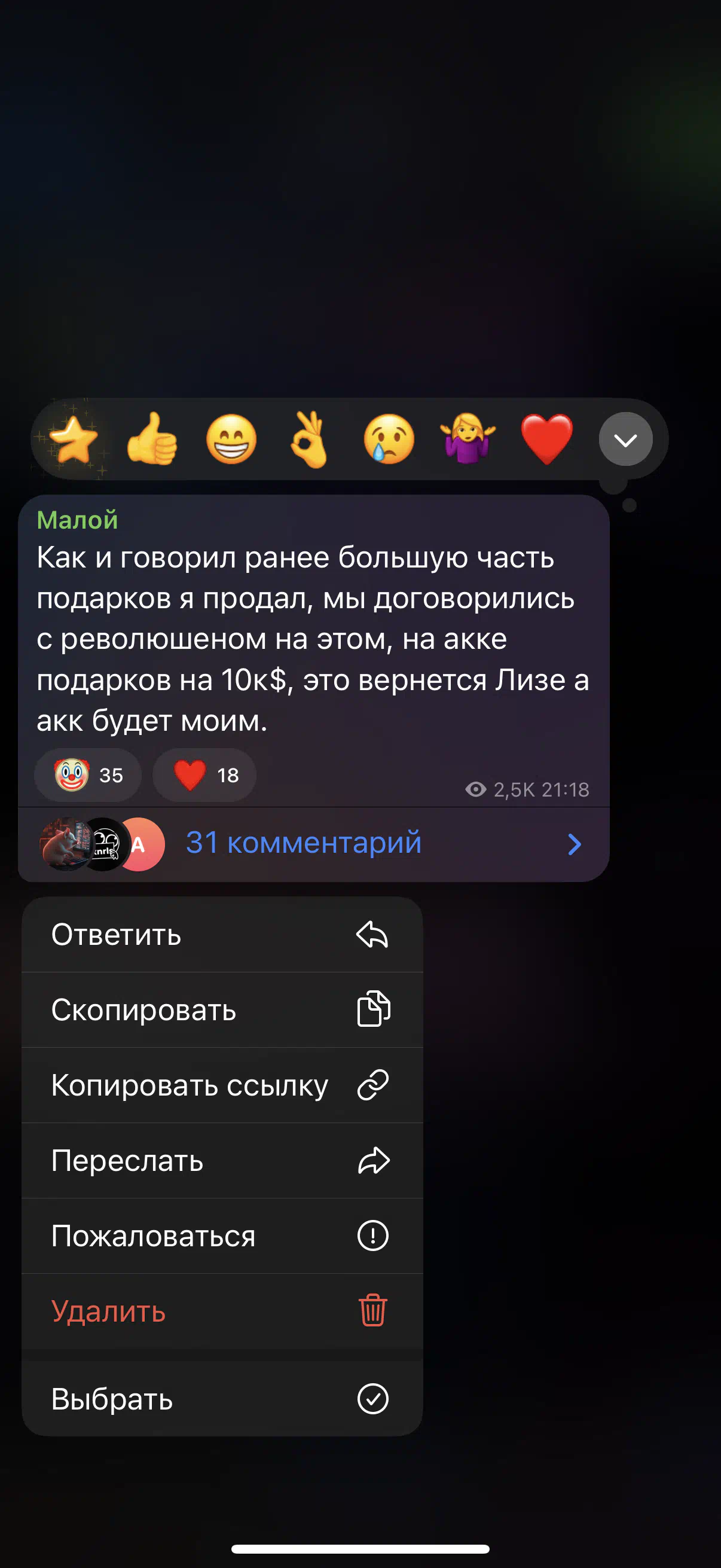Image resolution: width=721 pixels, height=1568 pixels.
Task: Select Ответить to reply to the message
Action: pyautogui.click(x=222, y=934)
